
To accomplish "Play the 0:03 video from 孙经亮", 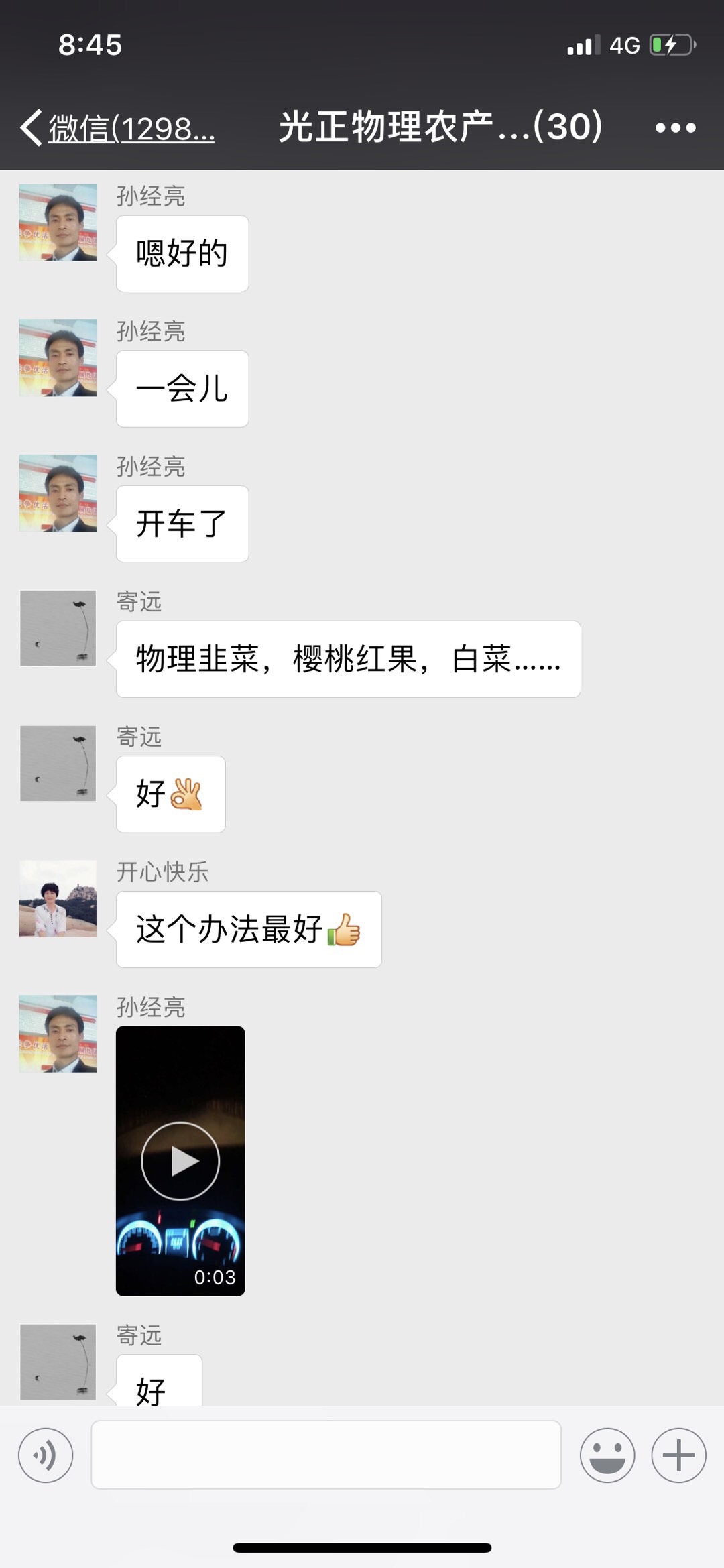I will (x=180, y=1161).
